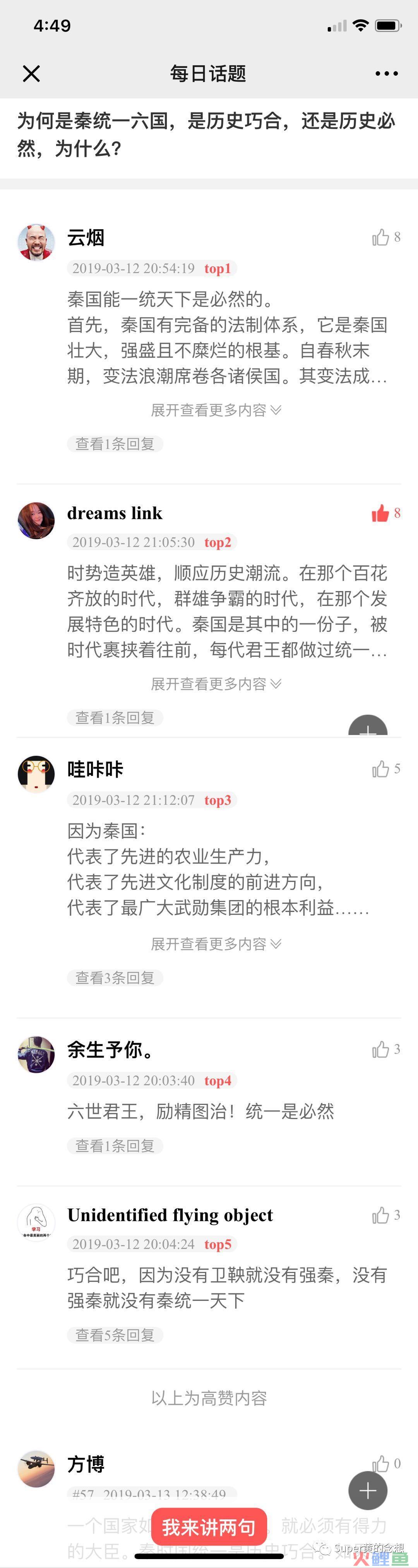
Task: Open the three-dot overflow menu
Action: (x=386, y=74)
